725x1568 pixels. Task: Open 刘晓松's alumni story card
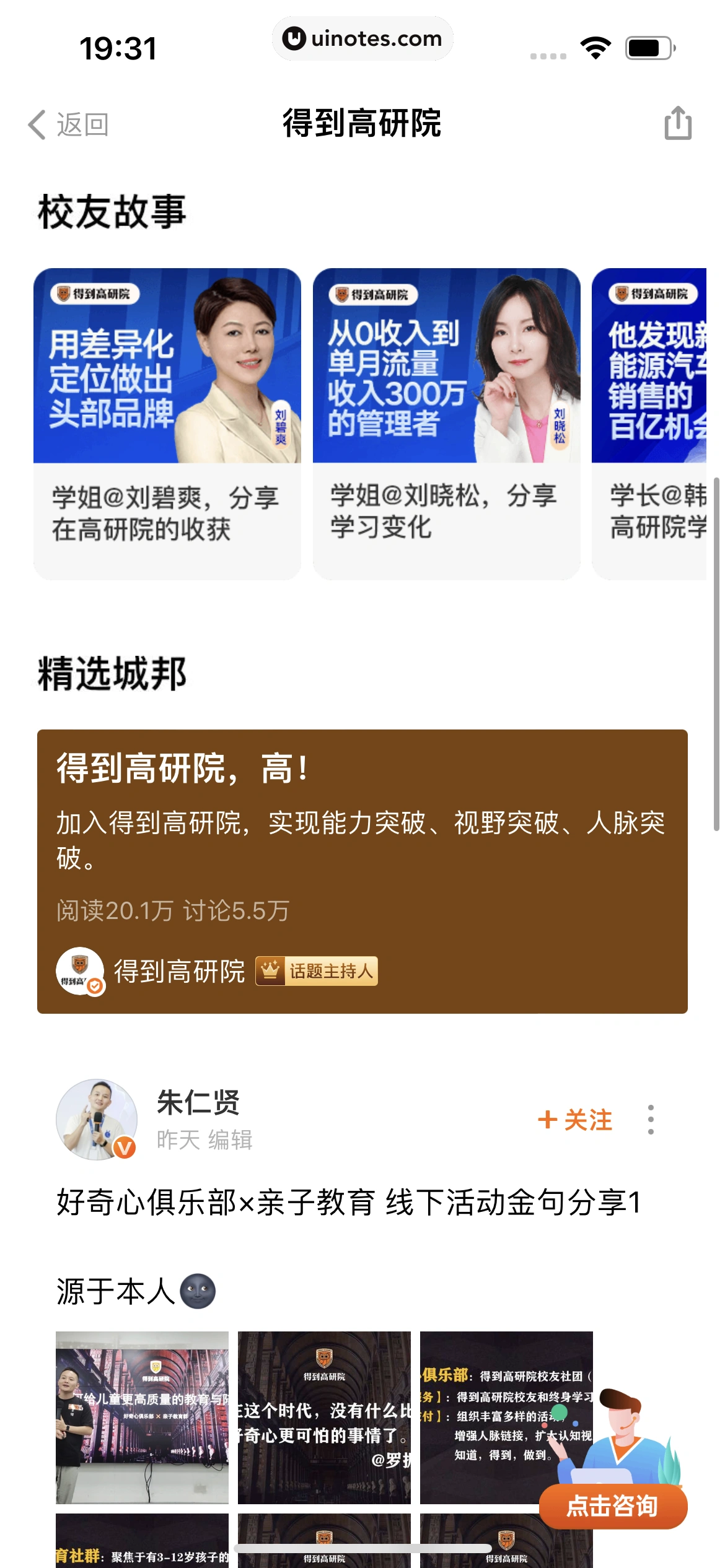coord(446,424)
